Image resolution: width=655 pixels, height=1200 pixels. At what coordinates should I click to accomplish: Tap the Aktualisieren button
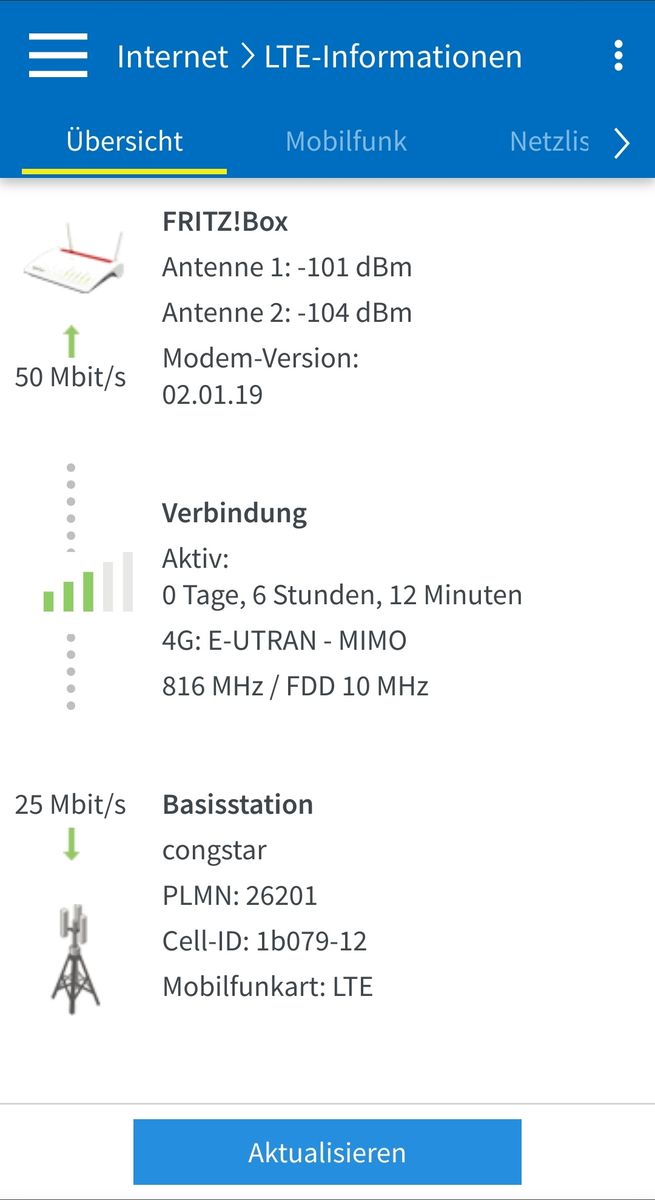click(327, 1152)
